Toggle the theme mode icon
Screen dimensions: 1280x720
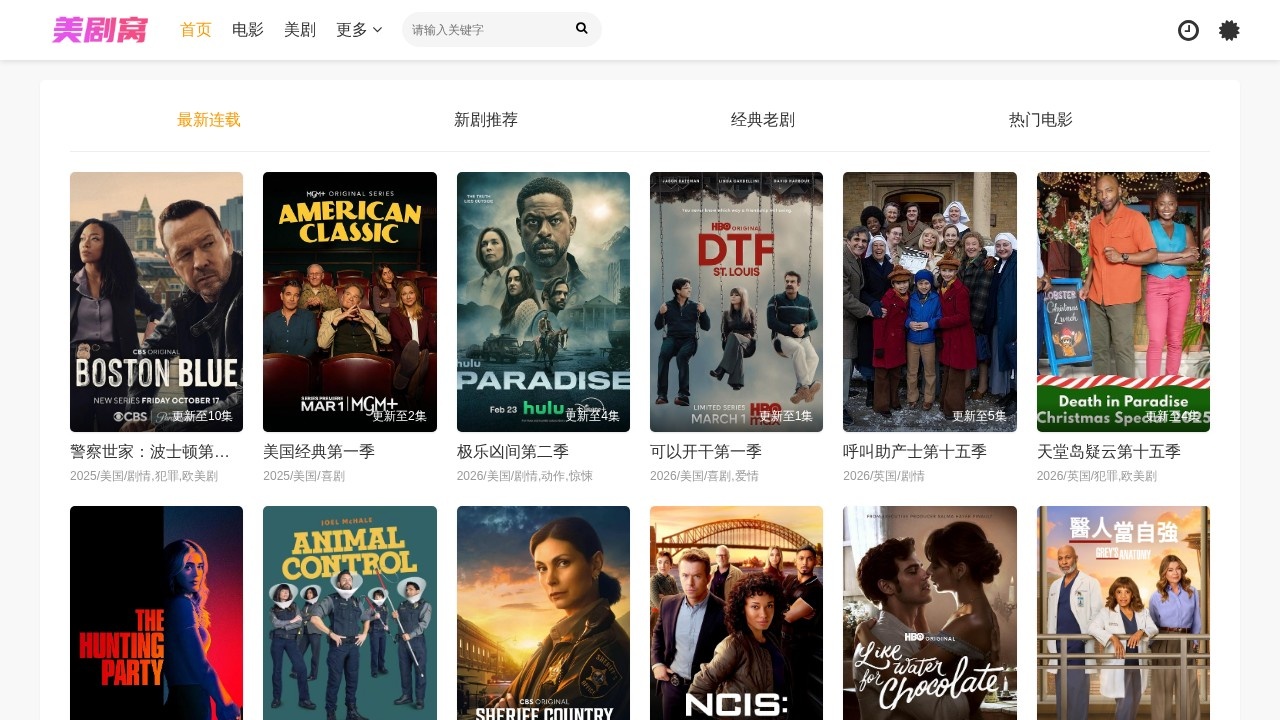pyautogui.click(x=1229, y=30)
